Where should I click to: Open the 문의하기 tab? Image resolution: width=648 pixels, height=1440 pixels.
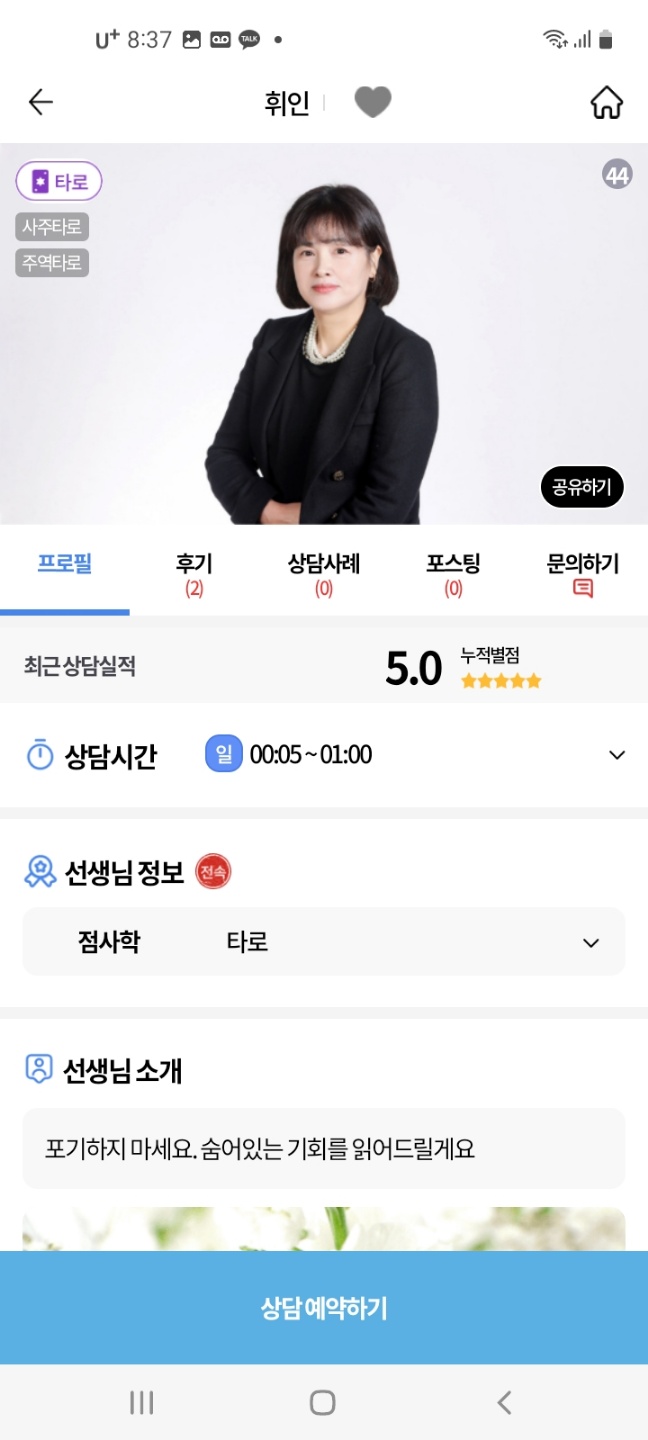pyautogui.click(x=582, y=574)
